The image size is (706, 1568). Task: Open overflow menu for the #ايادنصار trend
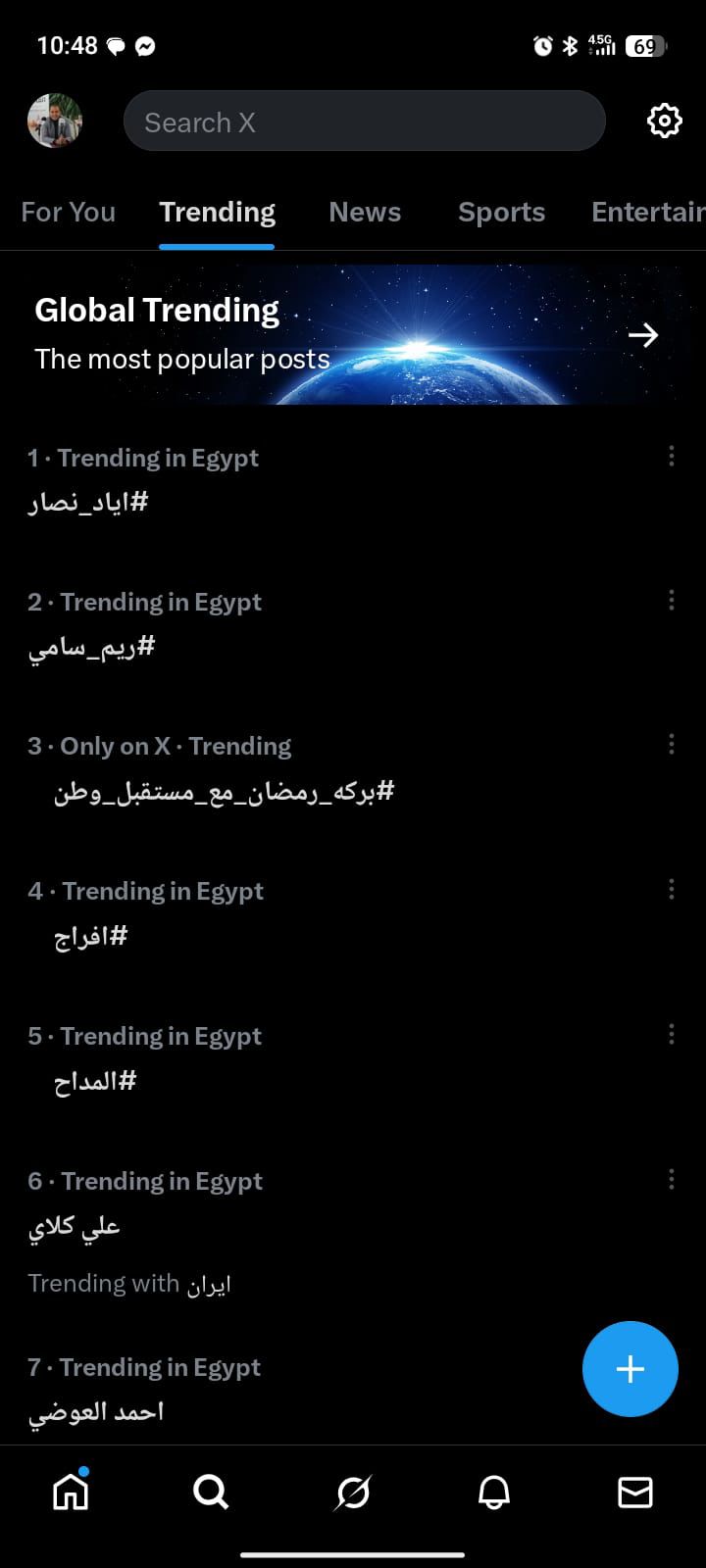[x=671, y=455]
